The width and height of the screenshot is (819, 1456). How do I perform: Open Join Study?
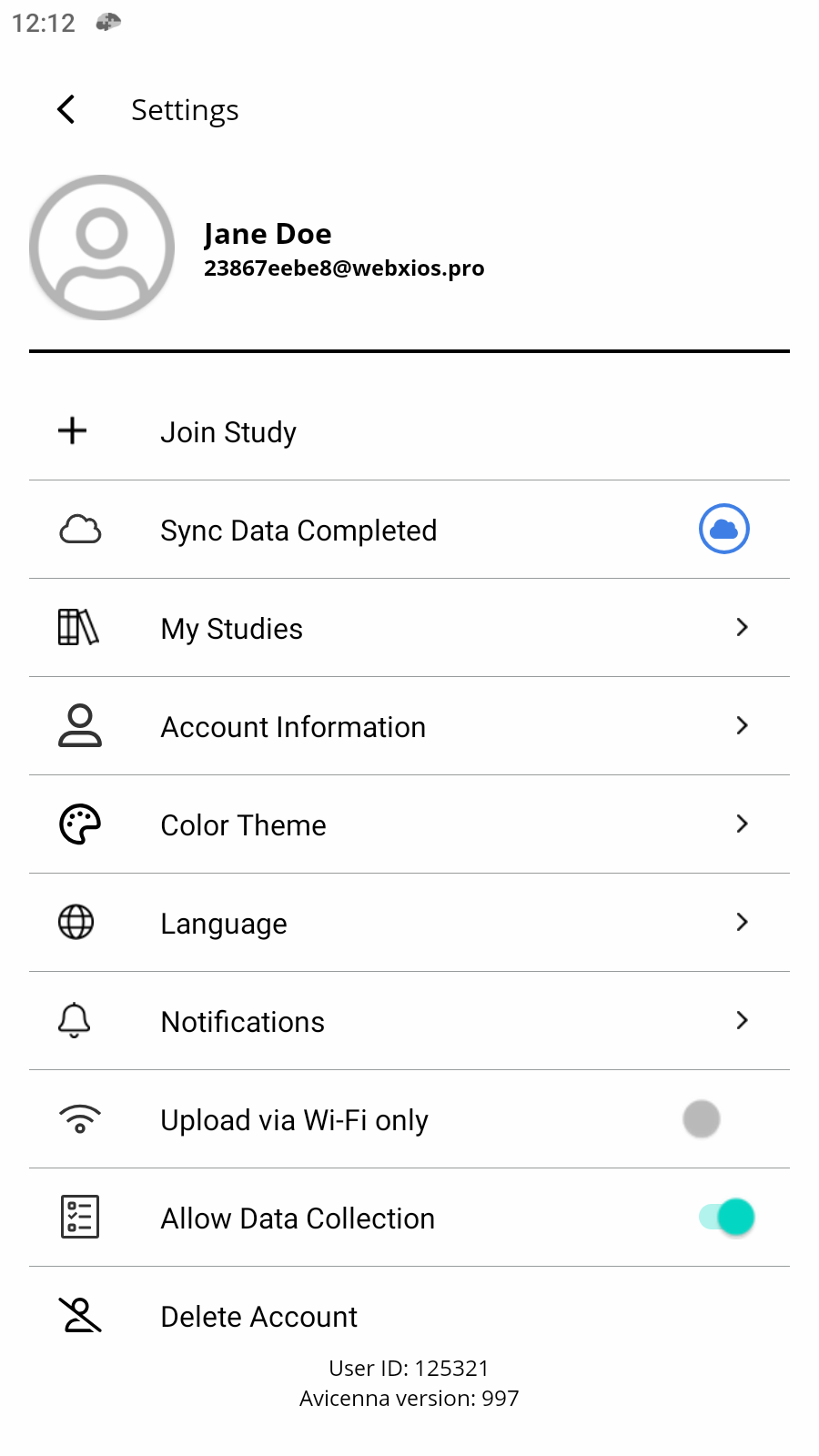tap(227, 432)
